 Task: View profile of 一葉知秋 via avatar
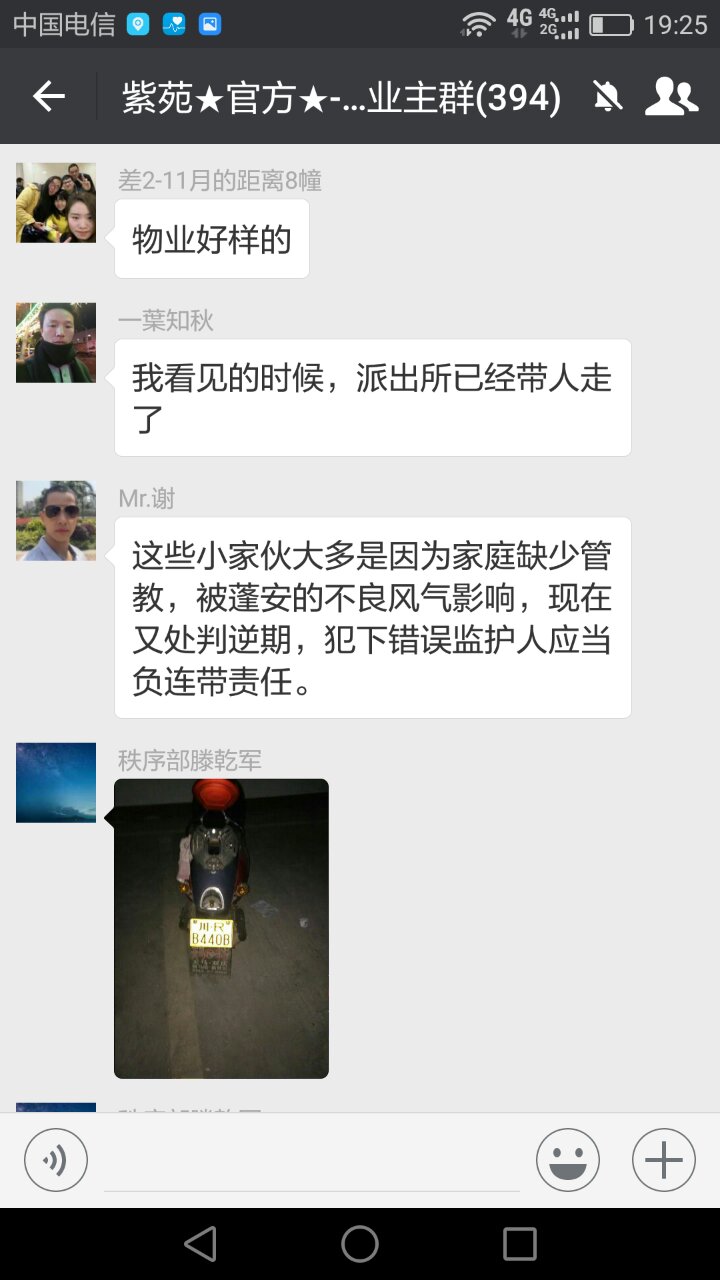tap(56, 343)
